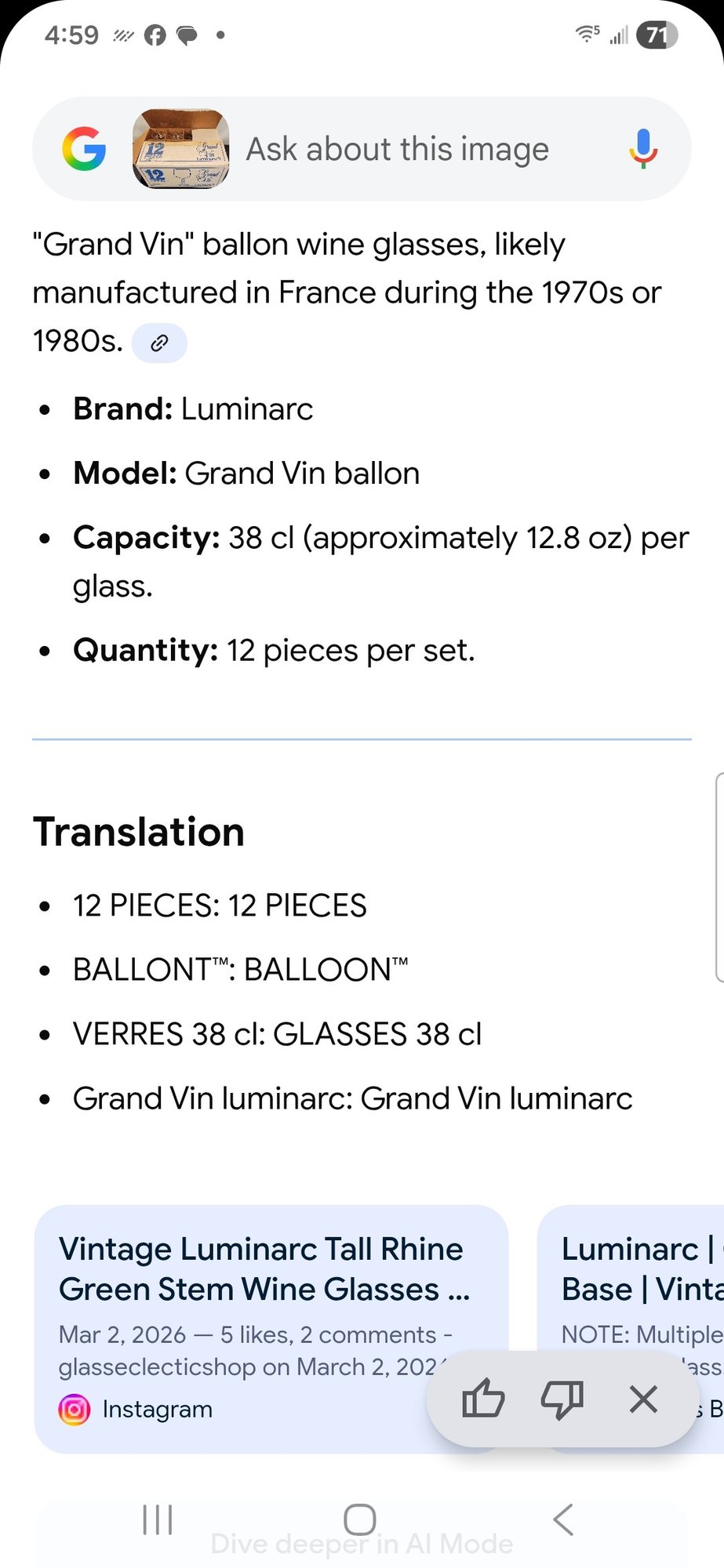Give thumbs up feedback
The width and height of the screenshot is (724, 1568).
coord(483,1398)
